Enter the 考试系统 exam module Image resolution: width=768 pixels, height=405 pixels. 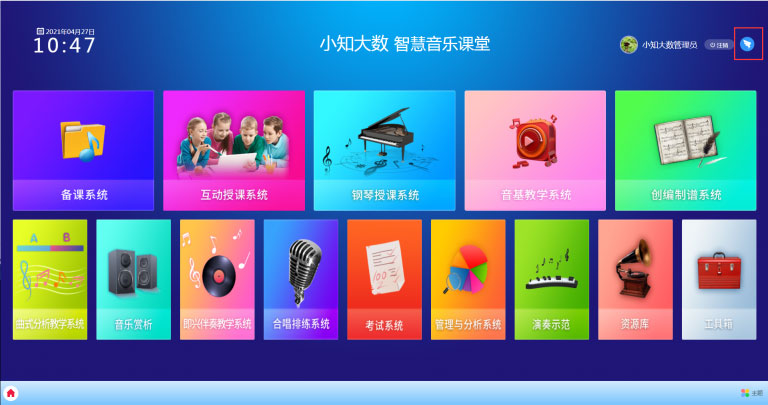coord(385,279)
